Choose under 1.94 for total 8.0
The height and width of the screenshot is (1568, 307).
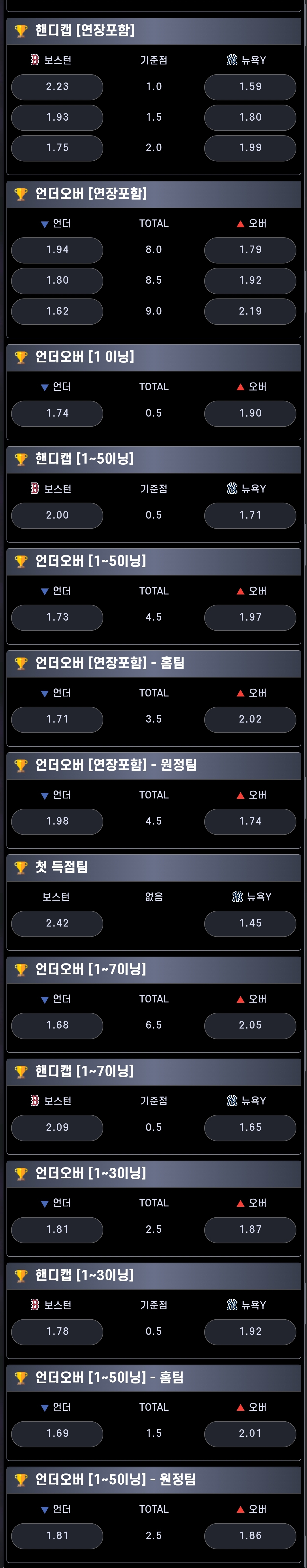coord(57,250)
